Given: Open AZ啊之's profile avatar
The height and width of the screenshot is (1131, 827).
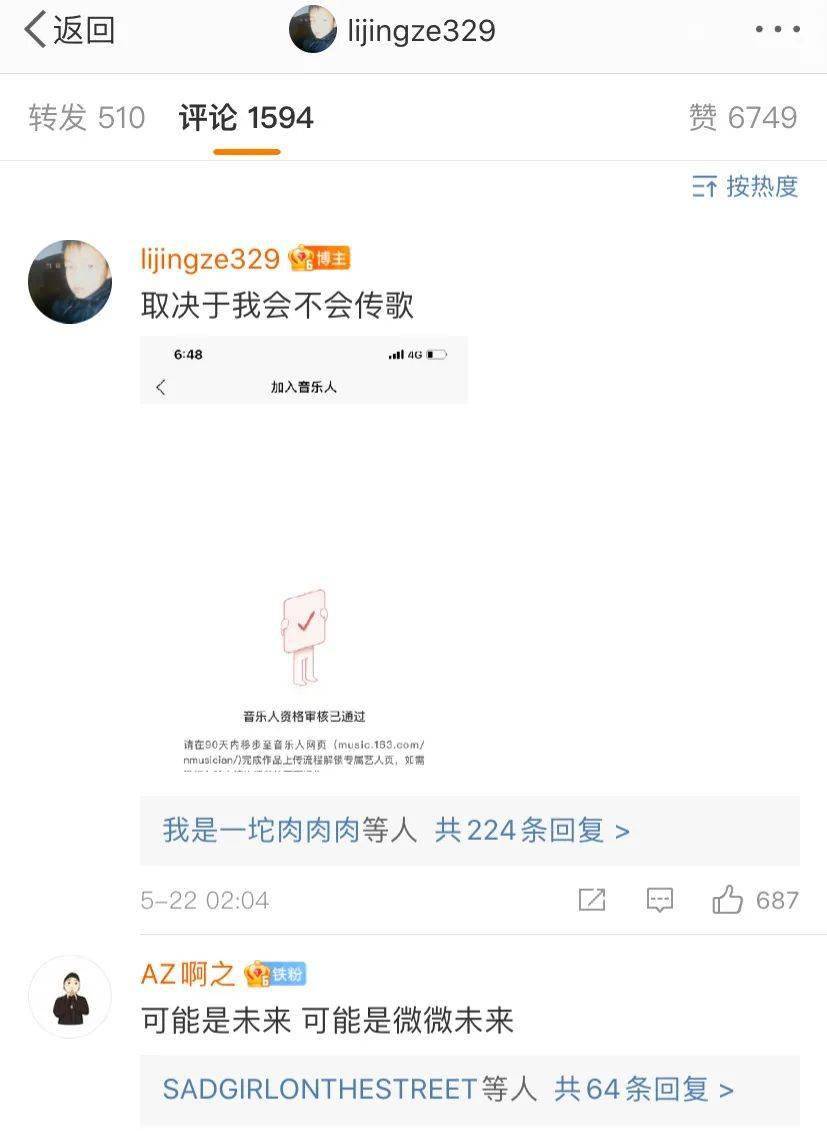Looking at the screenshot, I should click(x=70, y=996).
